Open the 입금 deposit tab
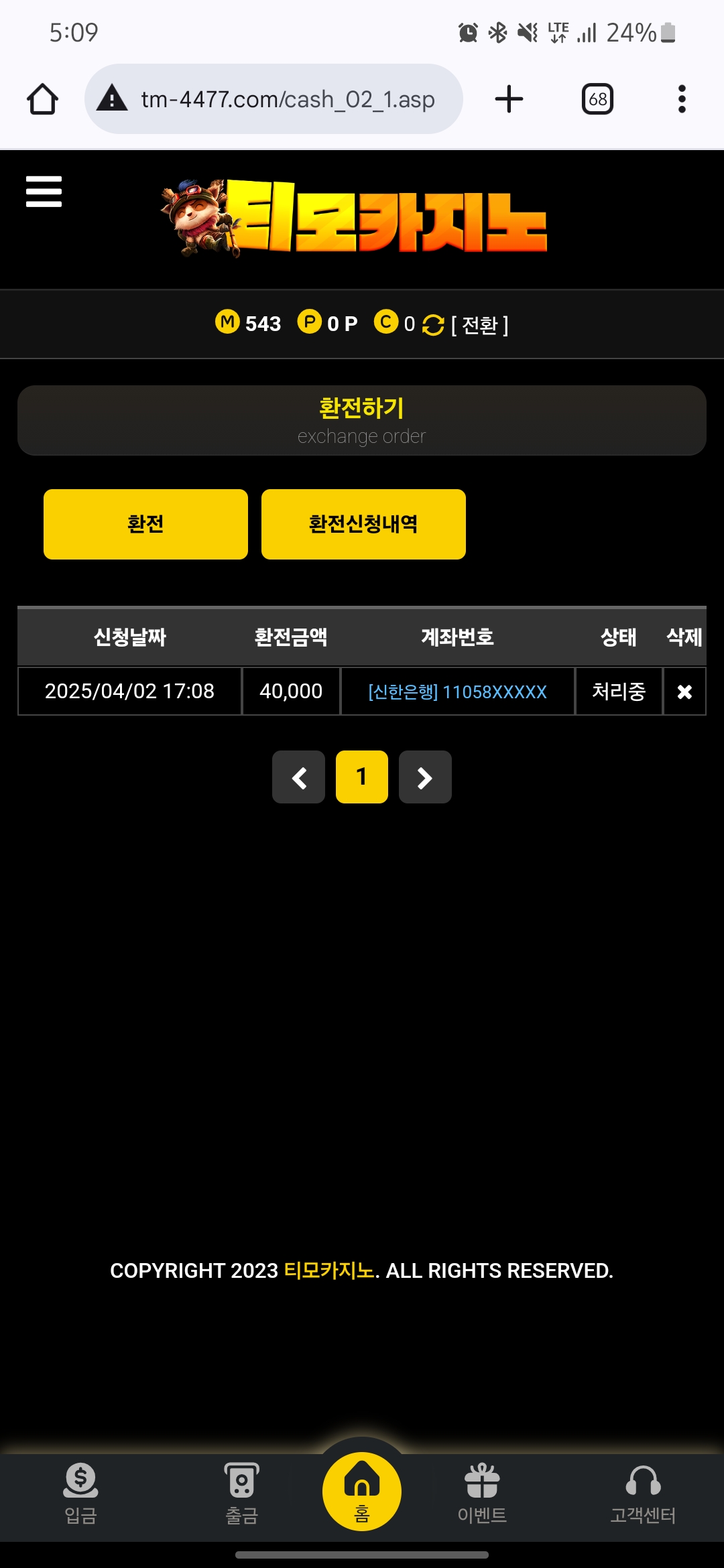The image size is (724, 1568). point(80,1493)
